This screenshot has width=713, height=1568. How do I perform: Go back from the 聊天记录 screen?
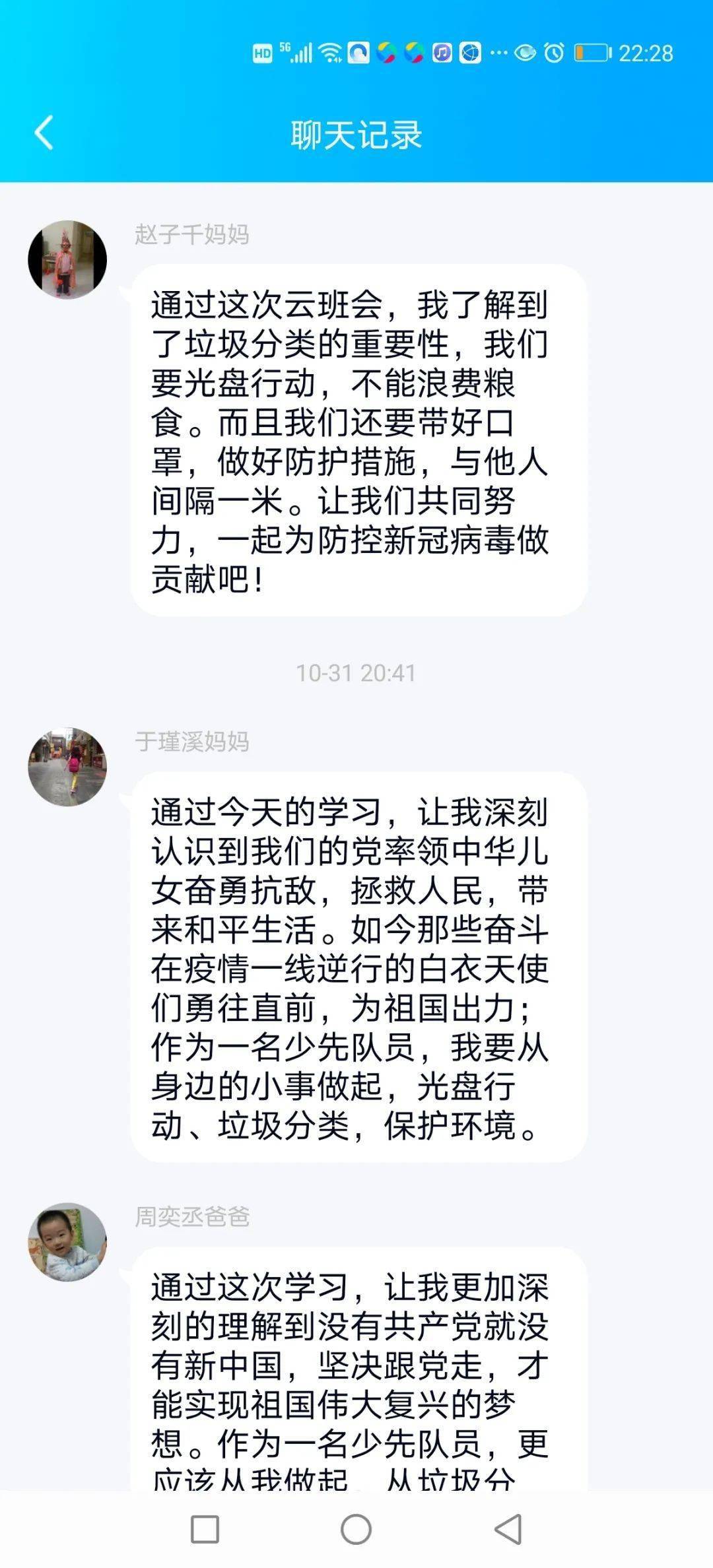(44, 133)
